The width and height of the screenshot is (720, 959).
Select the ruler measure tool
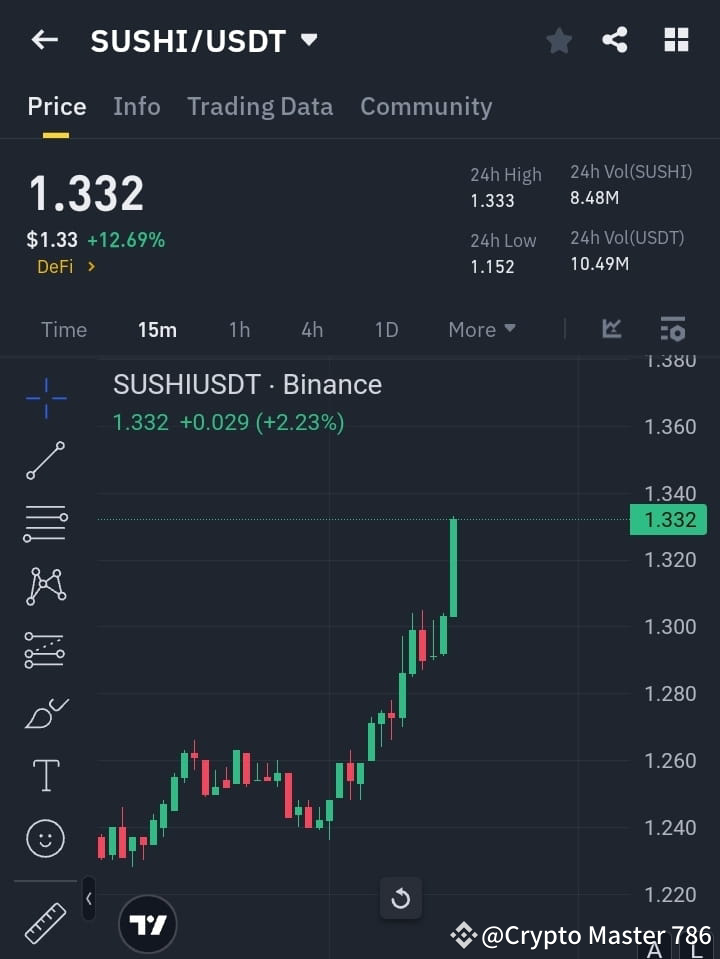[x=45, y=922]
